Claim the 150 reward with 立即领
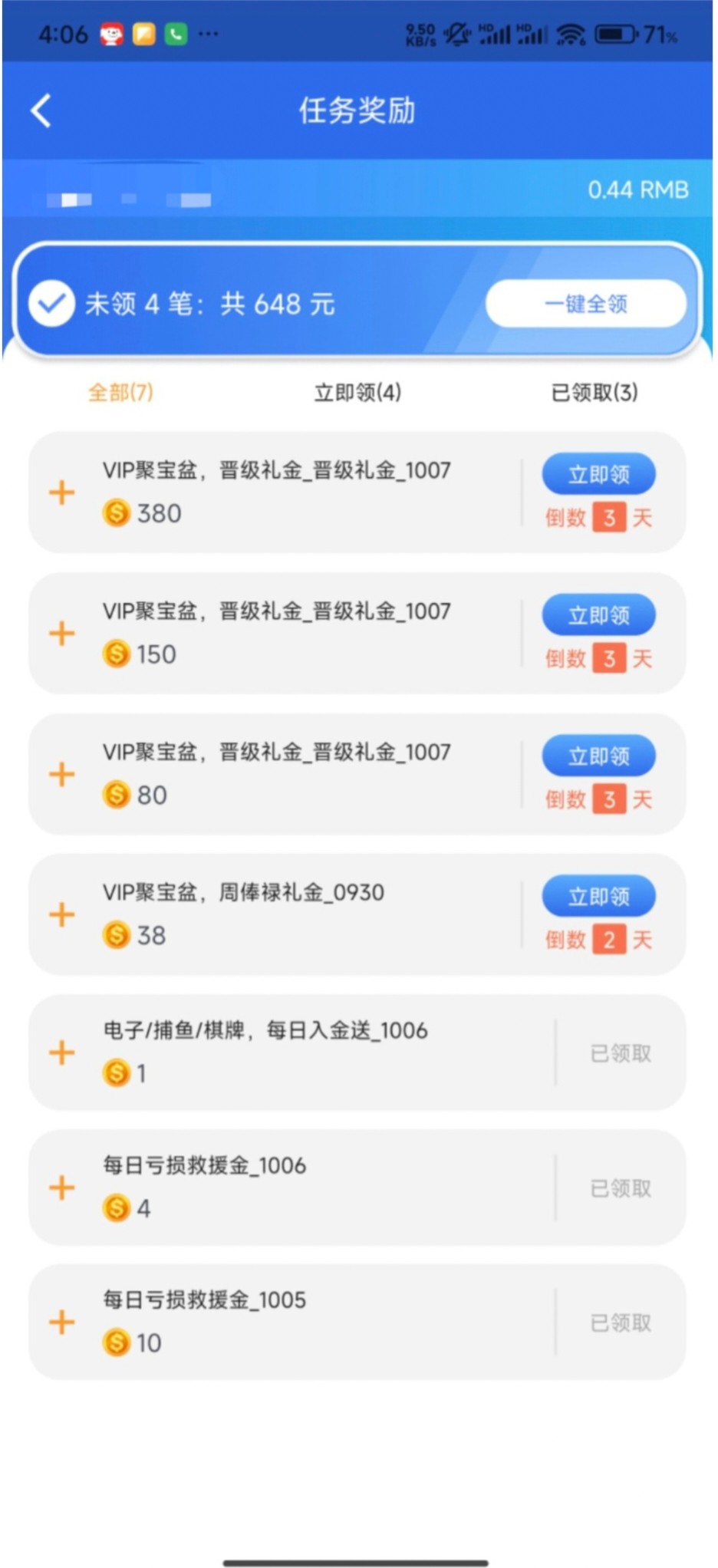Image resolution: width=718 pixels, height=1568 pixels. [598, 615]
